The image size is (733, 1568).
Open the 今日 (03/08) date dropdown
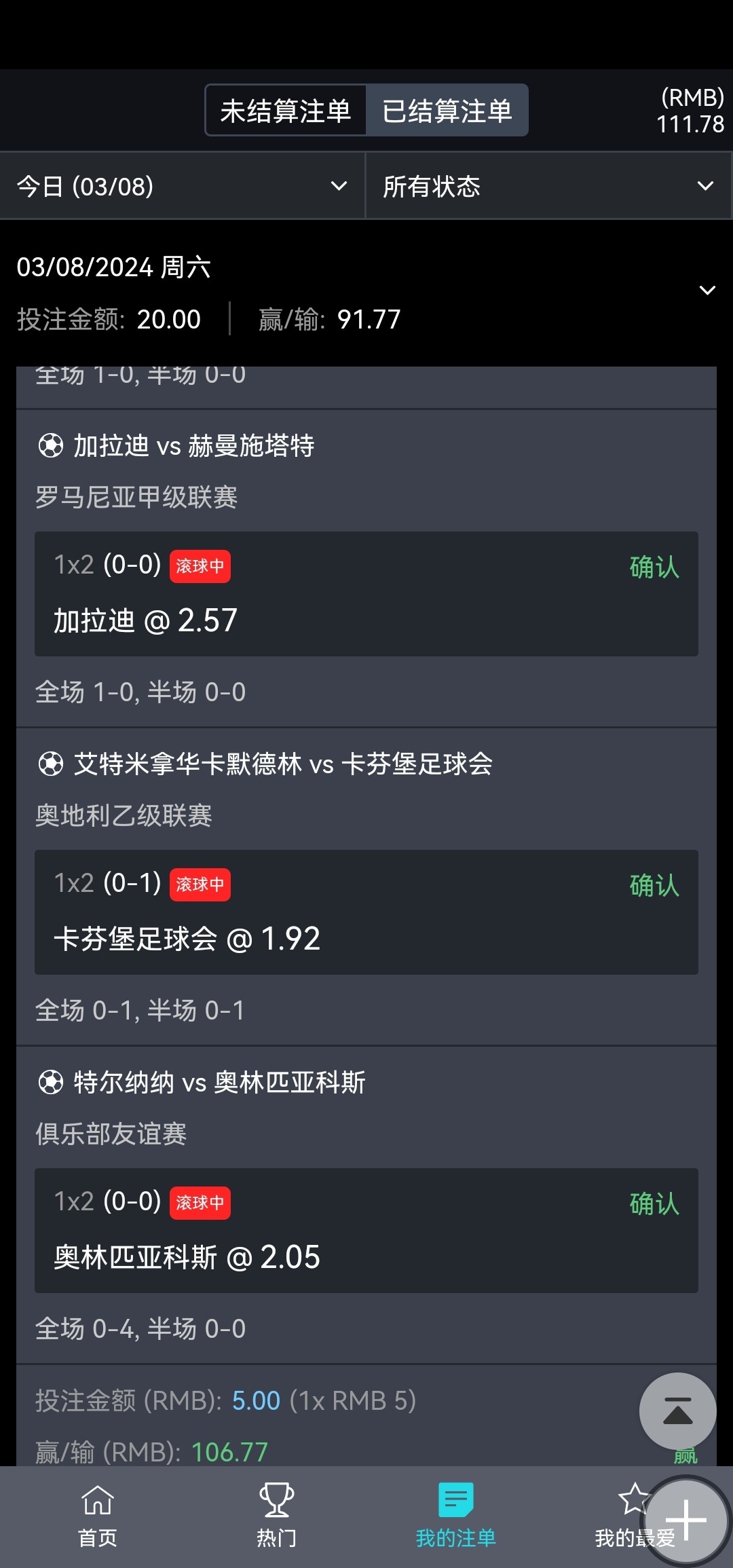click(183, 186)
